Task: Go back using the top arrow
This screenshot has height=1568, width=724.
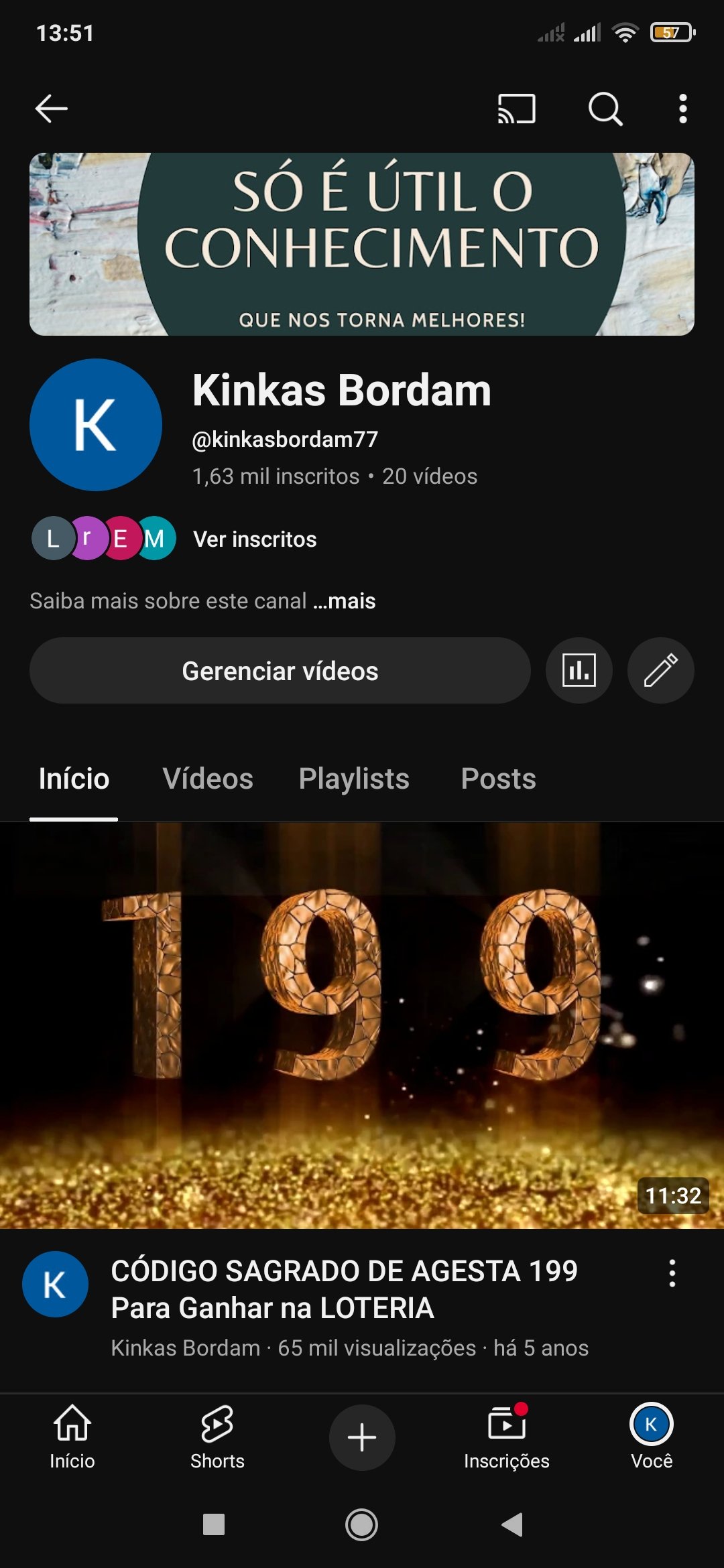Action: [52, 109]
